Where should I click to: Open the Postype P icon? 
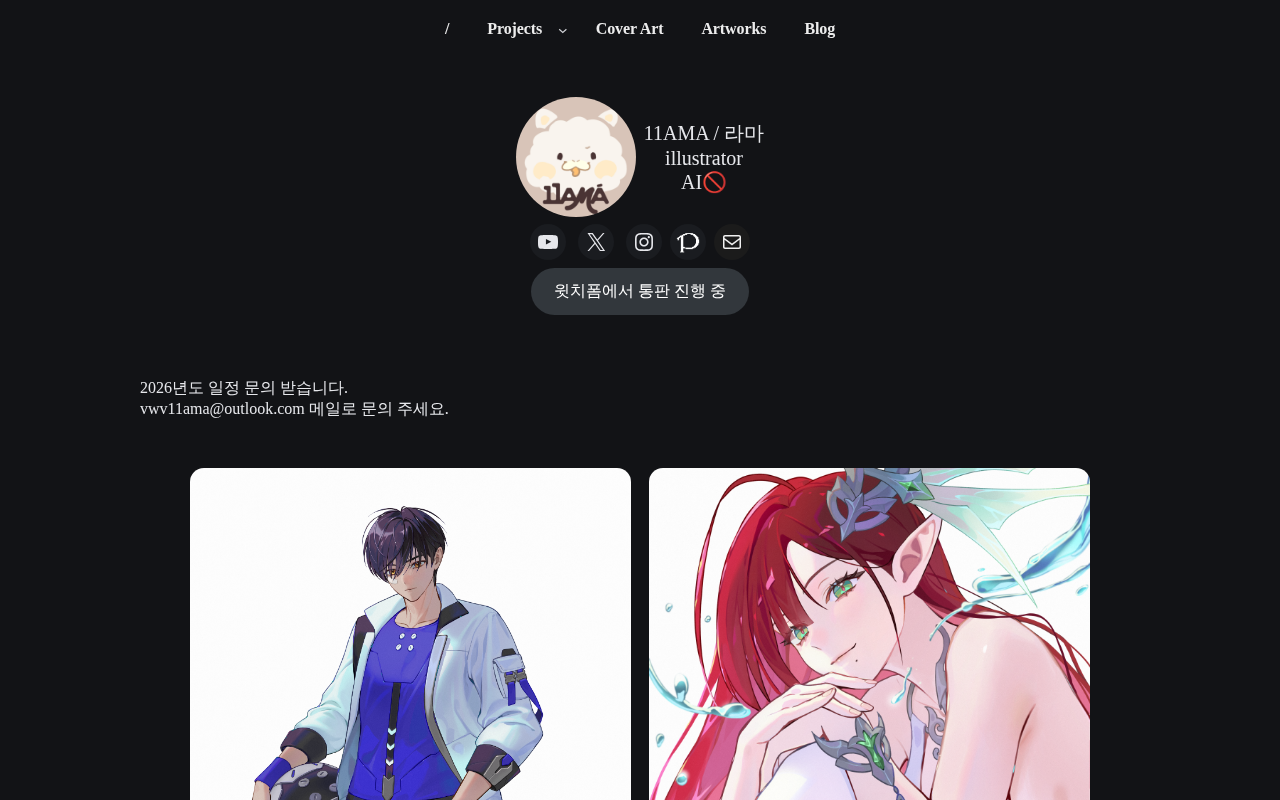tap(688, 242)
